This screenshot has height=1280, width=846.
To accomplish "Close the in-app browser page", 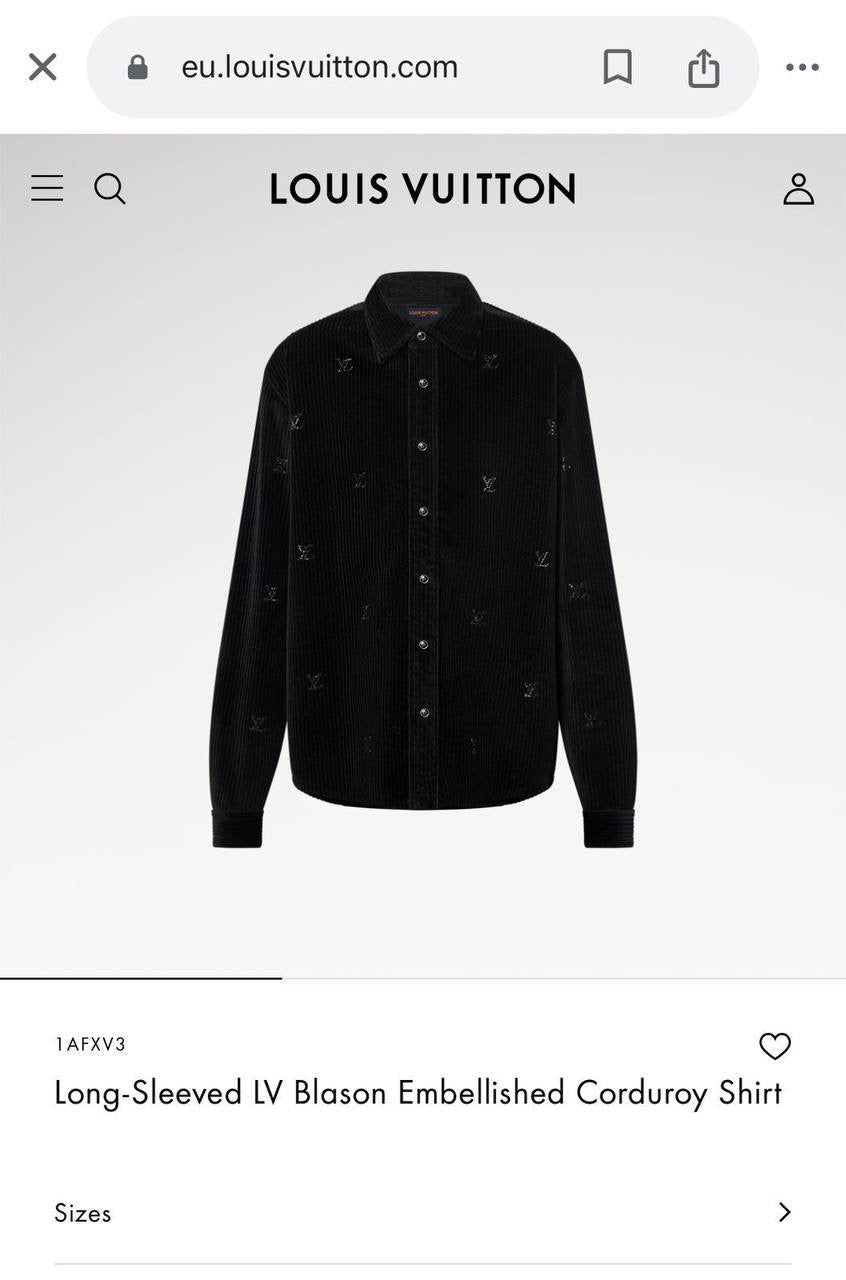I will (x=42, y=67).
